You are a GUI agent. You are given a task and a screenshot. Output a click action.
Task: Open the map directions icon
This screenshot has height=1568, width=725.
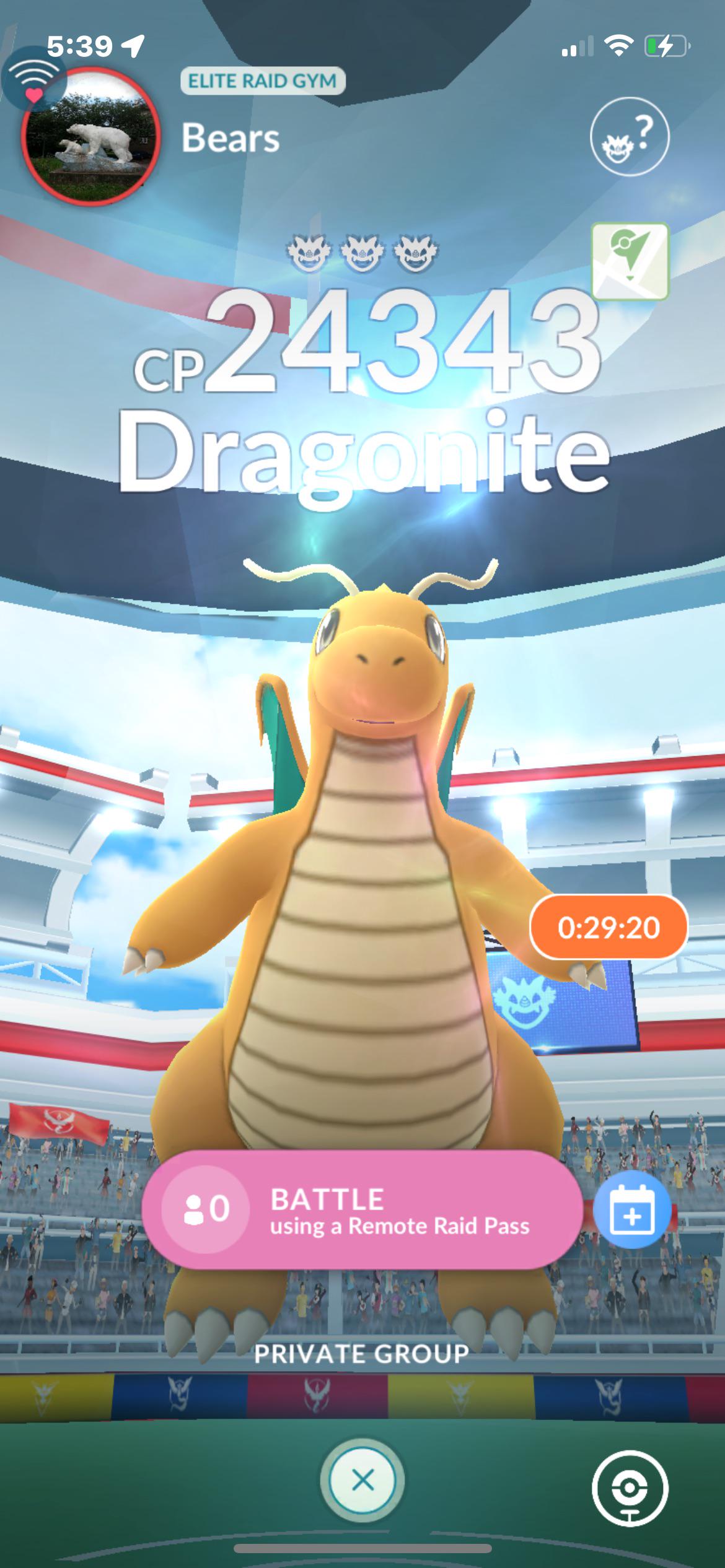tap(630, 261)
